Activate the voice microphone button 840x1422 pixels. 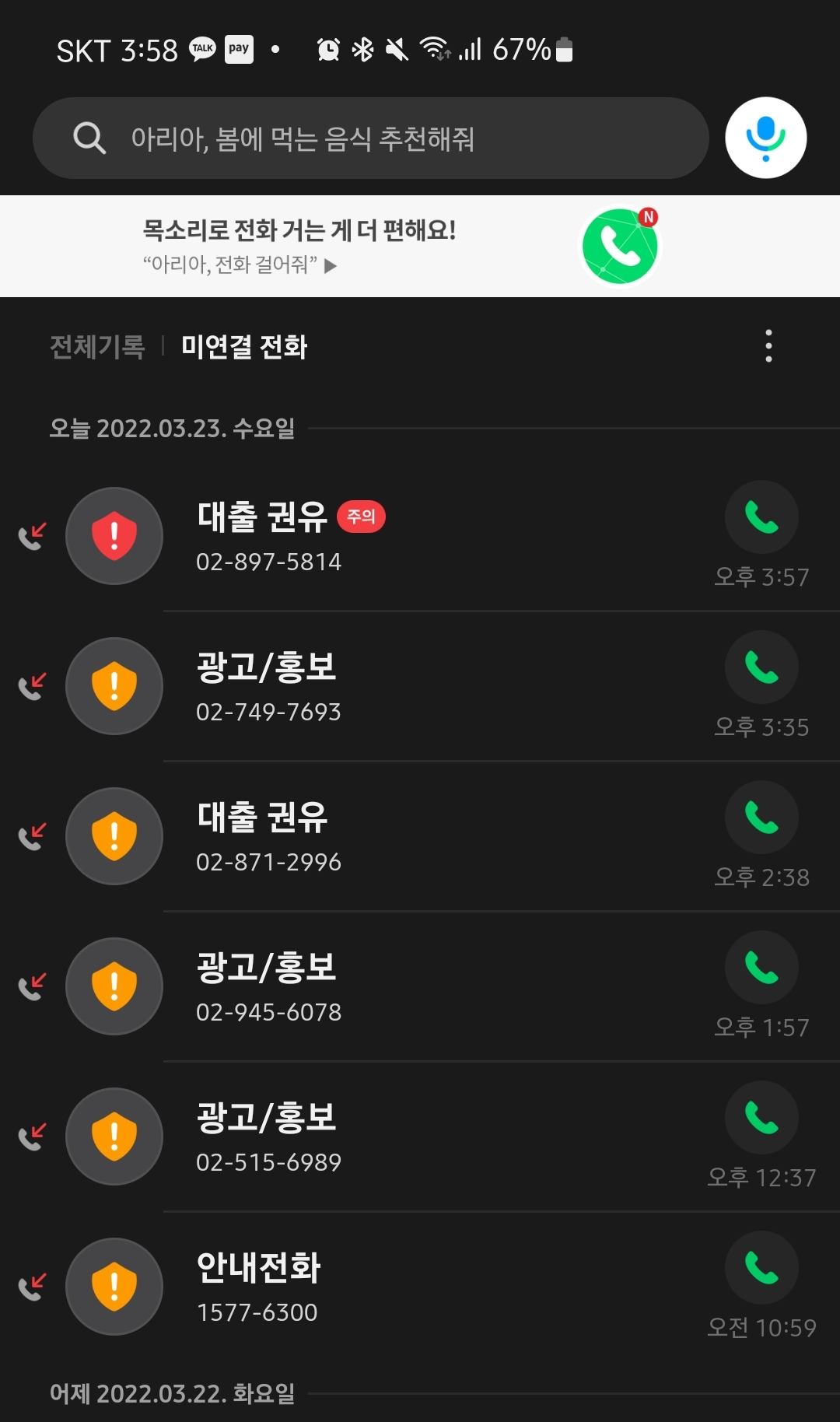(x=765, y=138)
